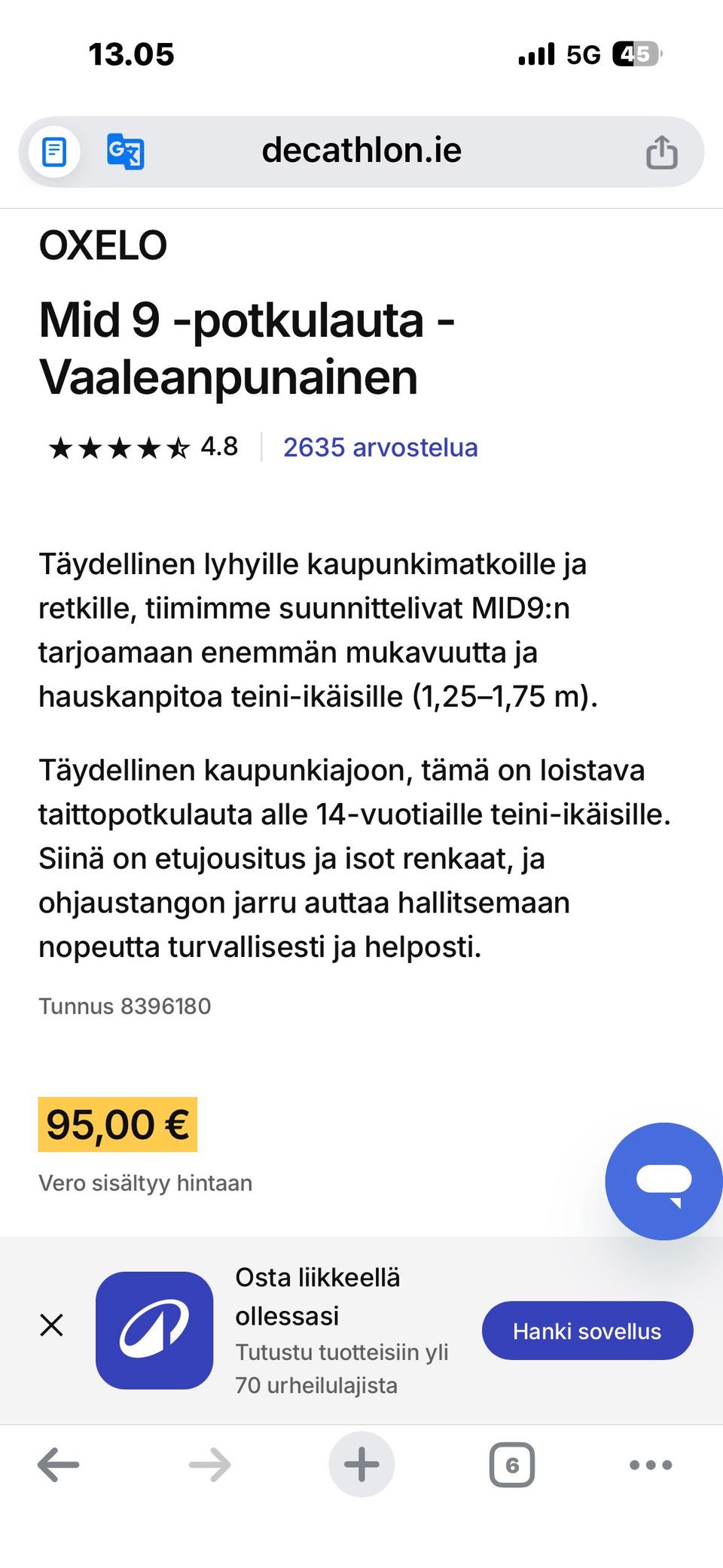The height and width of the screenshot is (1568, 723).
Task: Open the chat assistant bubble
Action: [x=664, y=1181]
